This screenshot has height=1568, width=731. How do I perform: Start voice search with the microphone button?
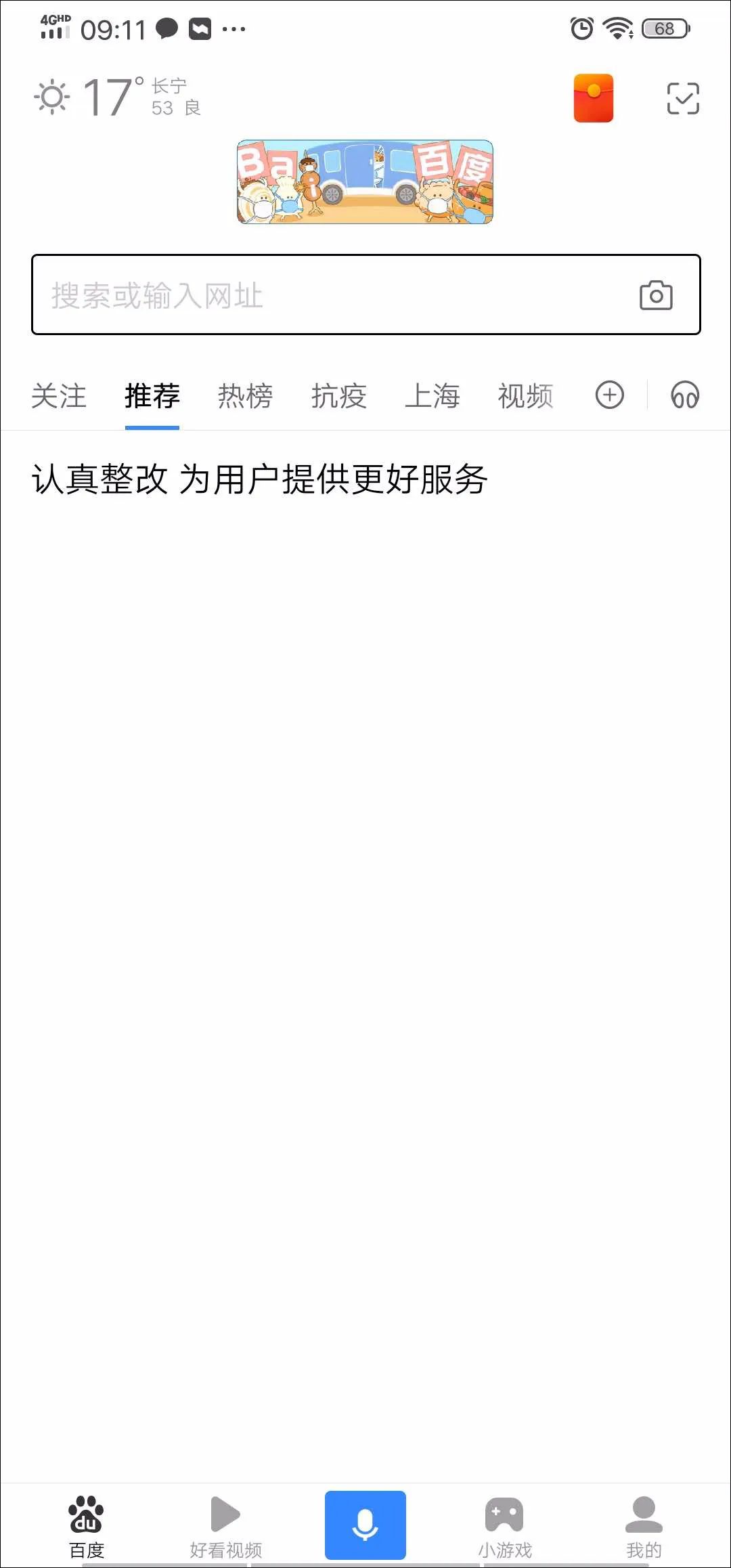tap(365, 1525)
